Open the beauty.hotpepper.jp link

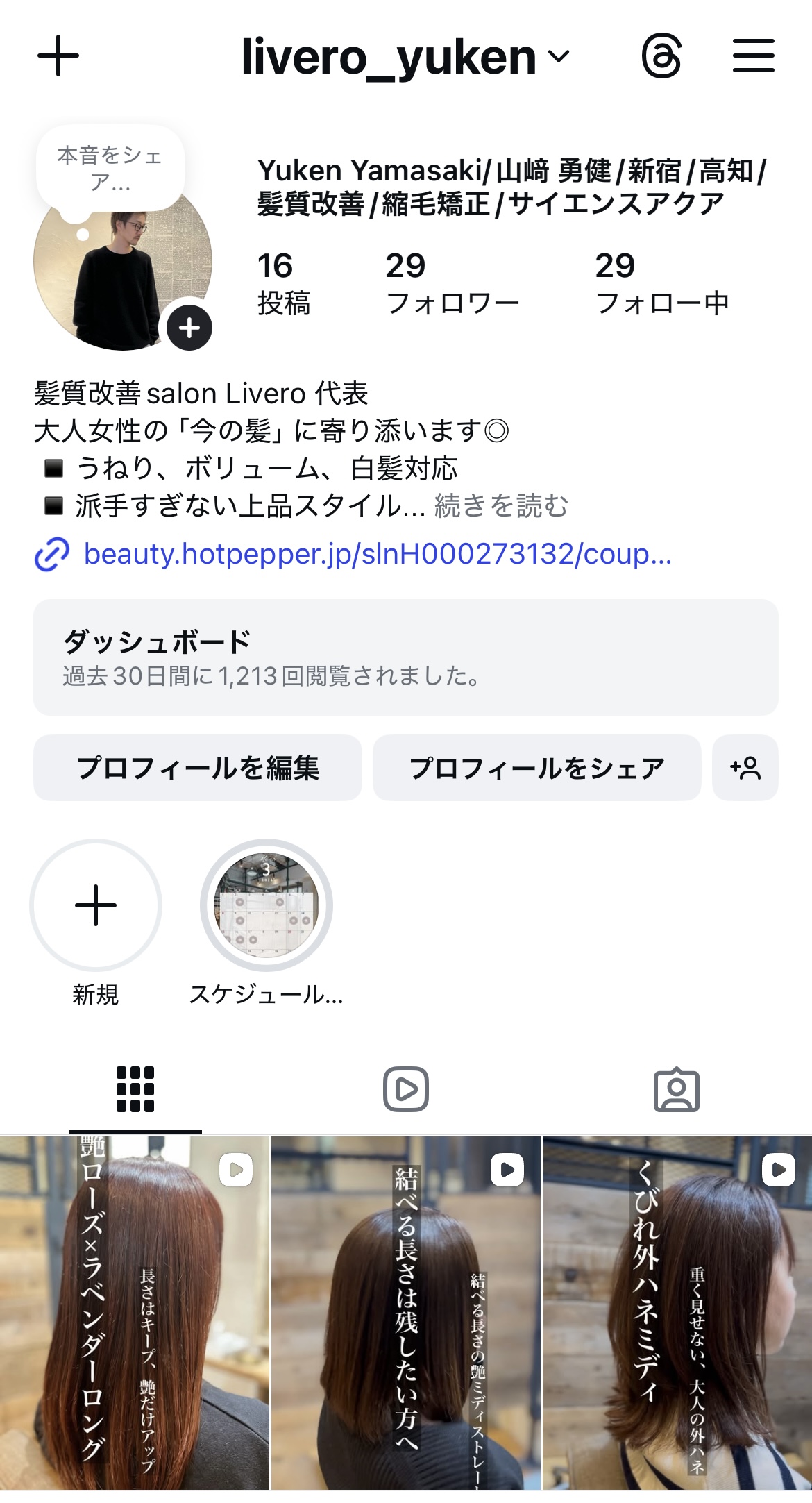point(377,554)
